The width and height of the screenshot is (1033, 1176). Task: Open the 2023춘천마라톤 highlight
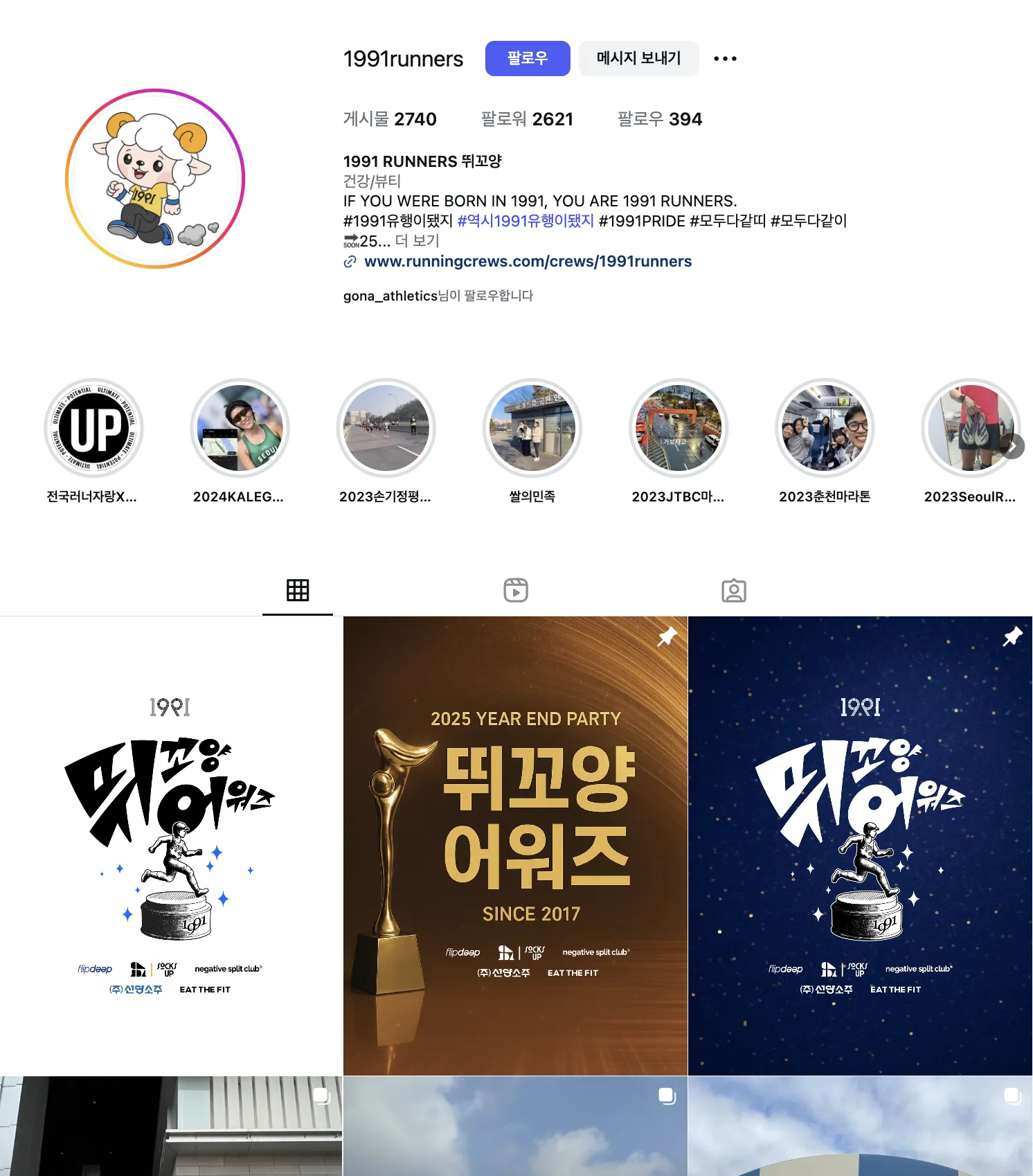click(824, 428)
